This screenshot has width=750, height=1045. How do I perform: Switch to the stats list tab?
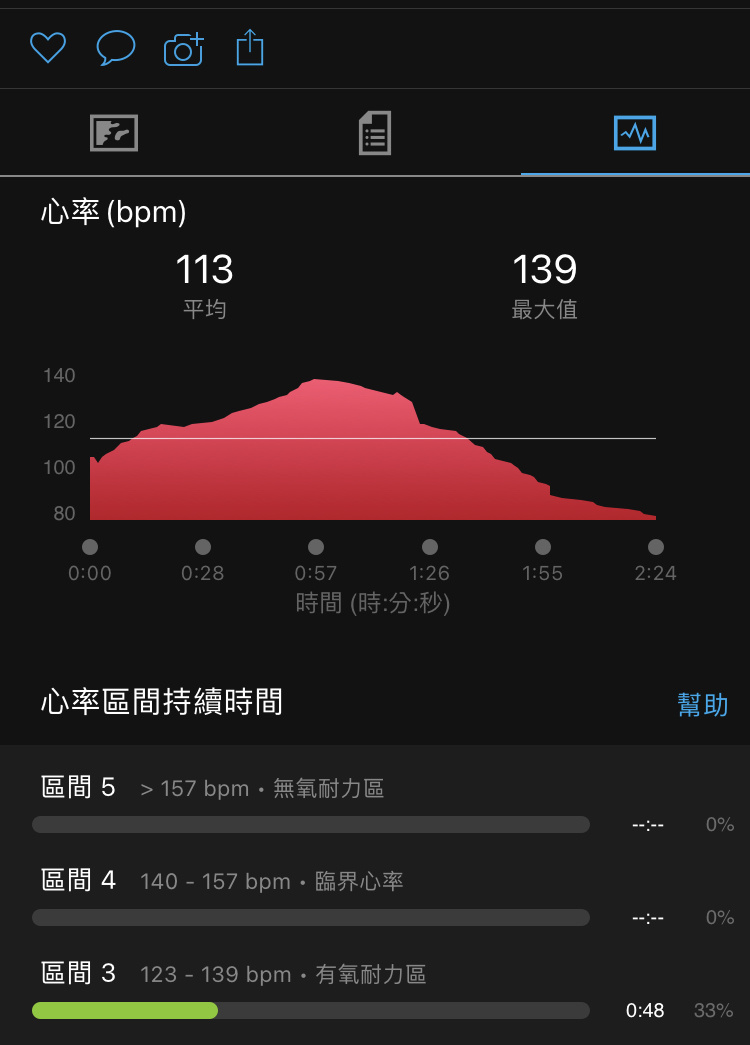[374, 132]
